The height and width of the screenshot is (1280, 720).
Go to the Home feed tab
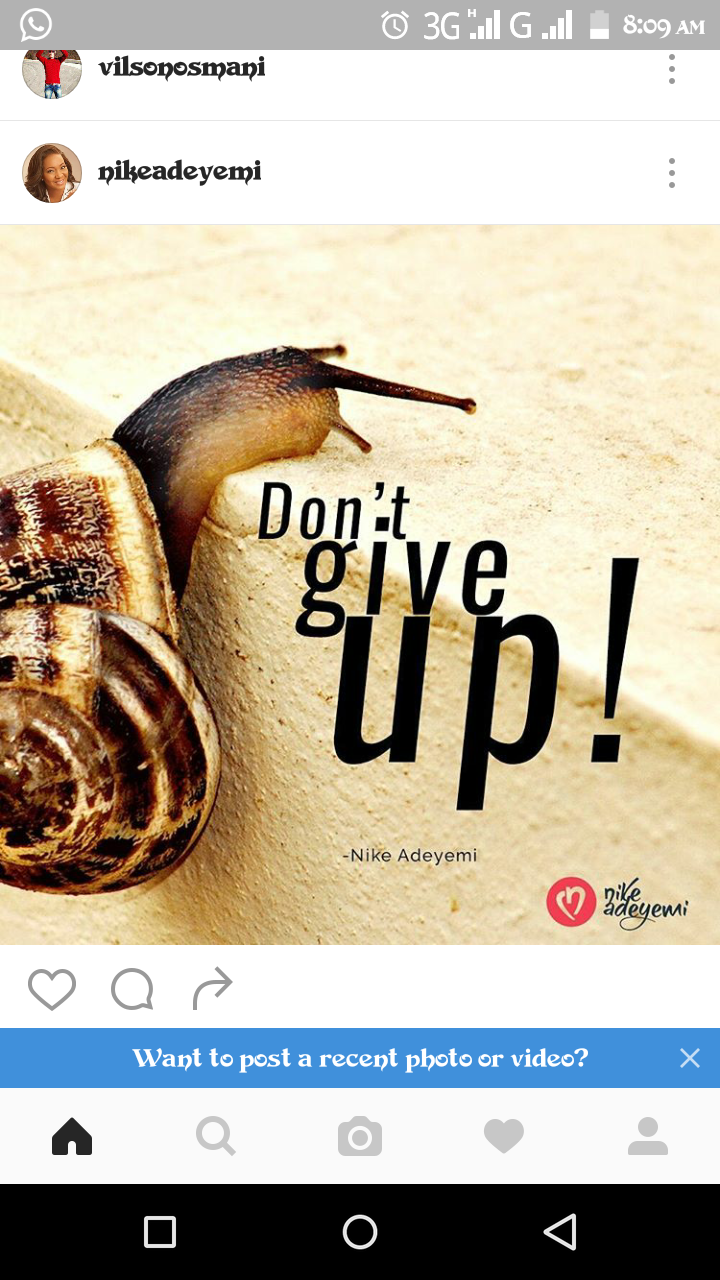[x=72, y=1137]
